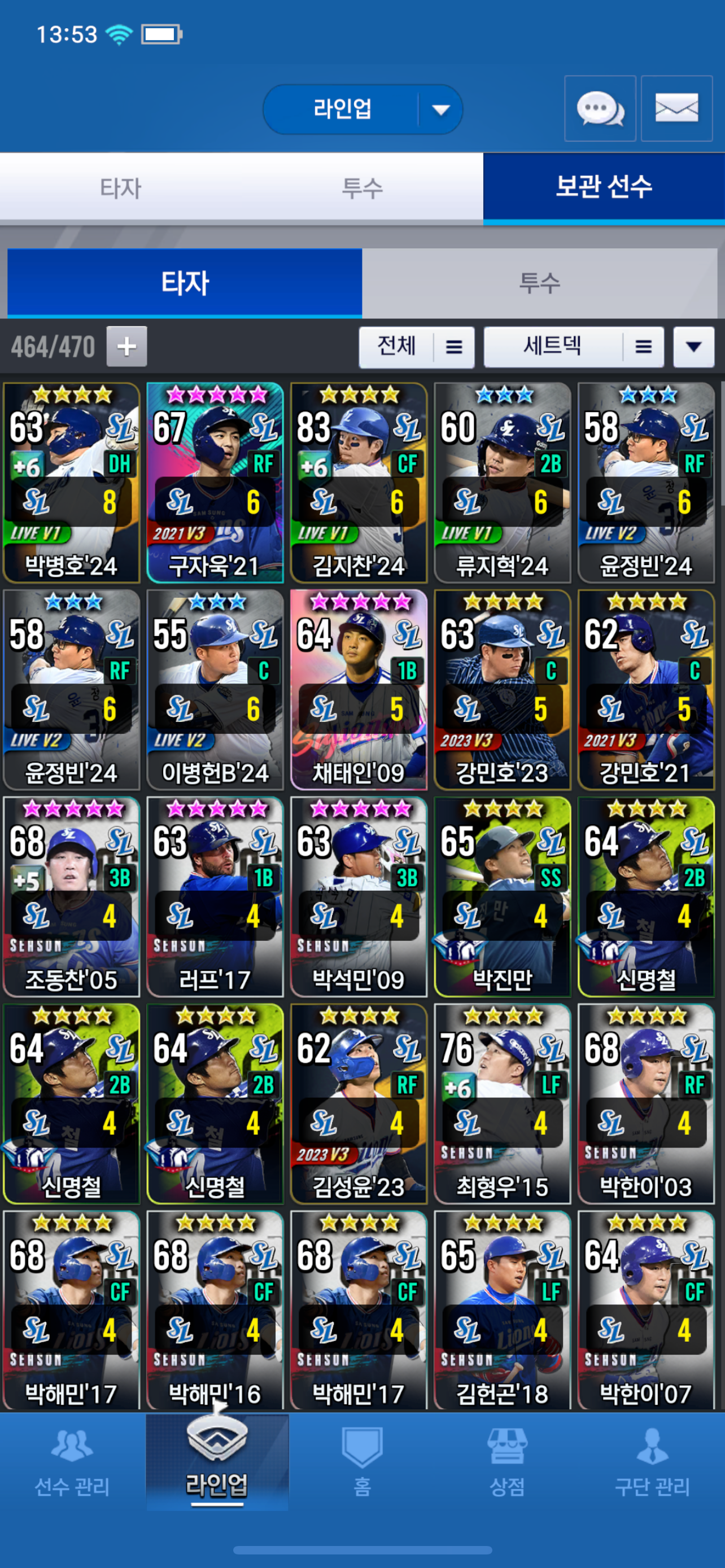The image size is (725, 1568).
Task: Select player card 구자욱'21
Action: coord(216,483)
